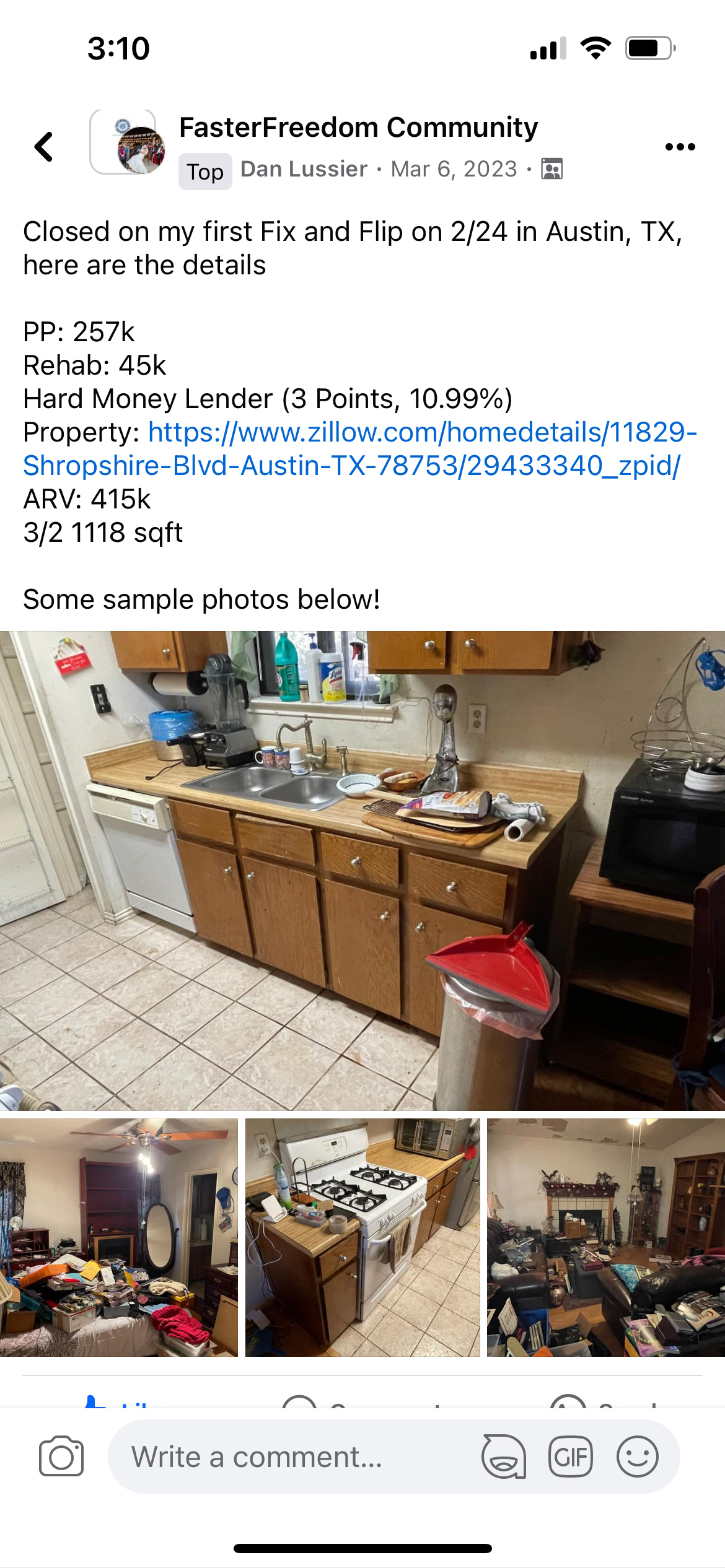View Dan Lussier's profile

pyautogui.click(x=304, y=169)
